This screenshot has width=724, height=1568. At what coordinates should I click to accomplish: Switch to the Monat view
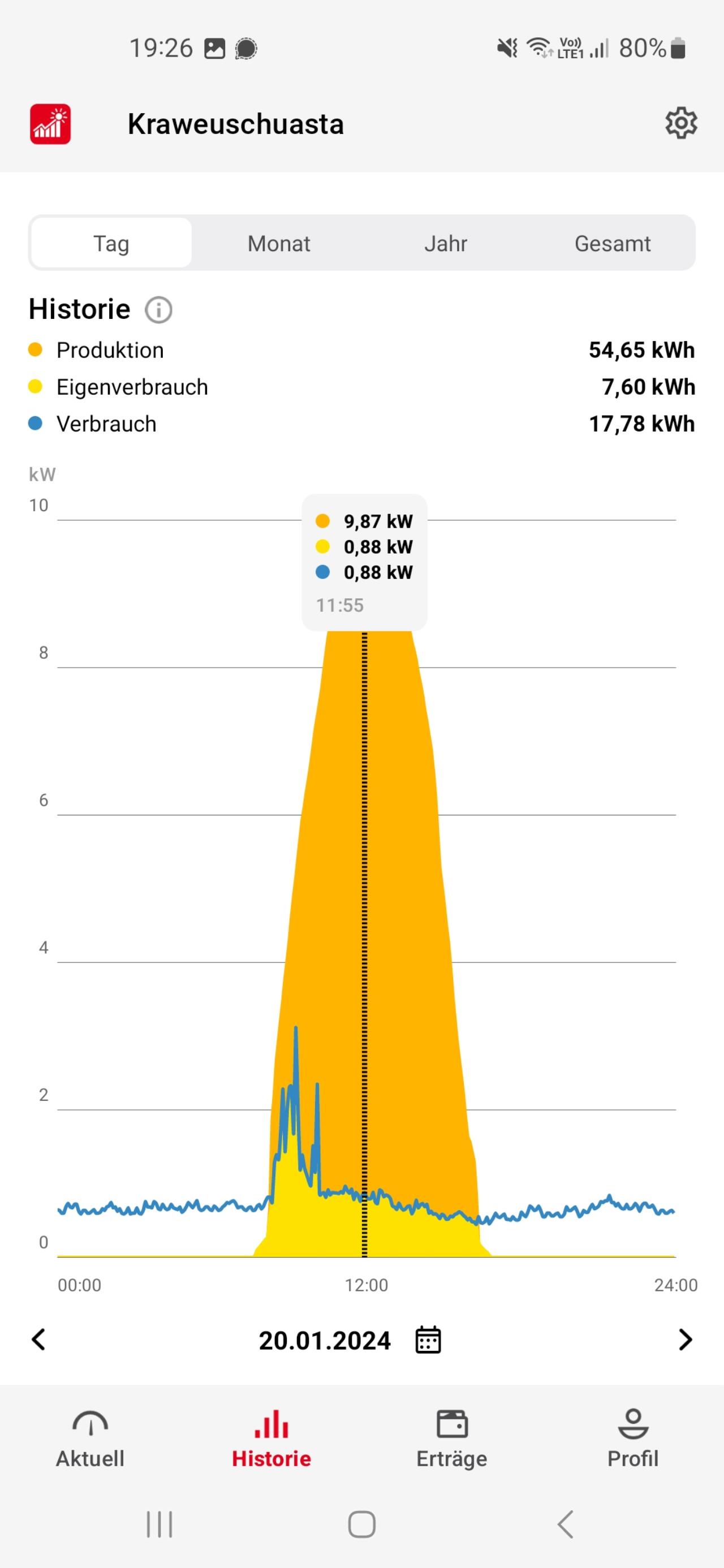pyautogui.click(x=279, y=243)
